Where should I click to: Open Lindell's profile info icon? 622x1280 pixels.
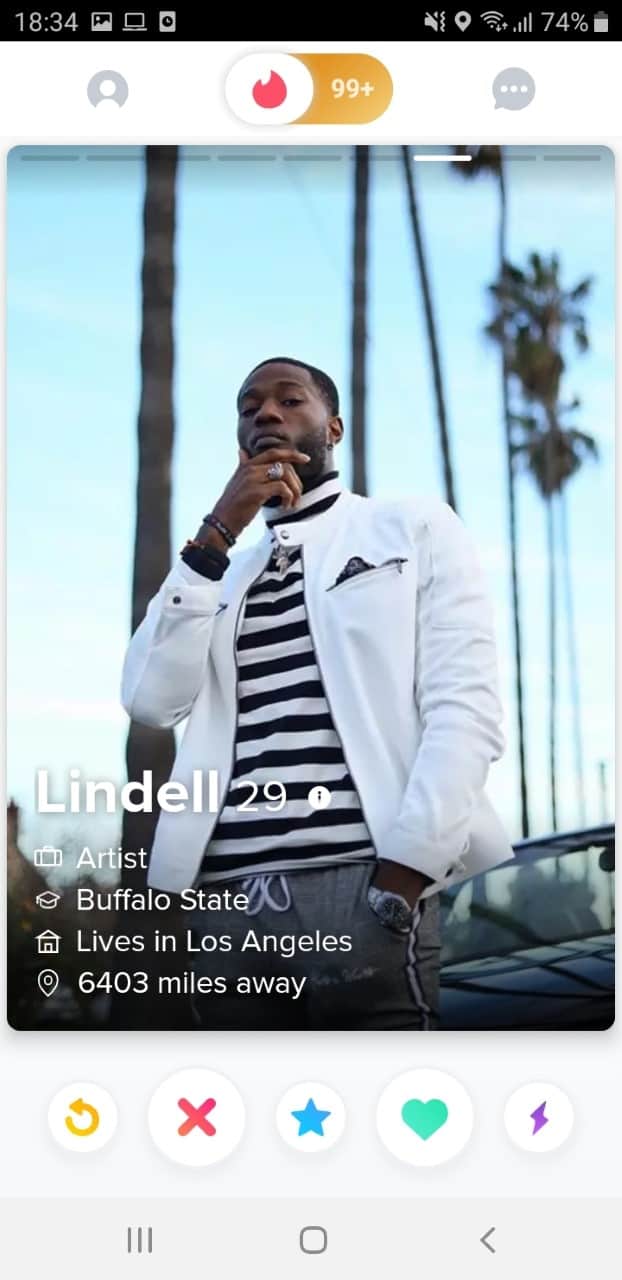319,797
